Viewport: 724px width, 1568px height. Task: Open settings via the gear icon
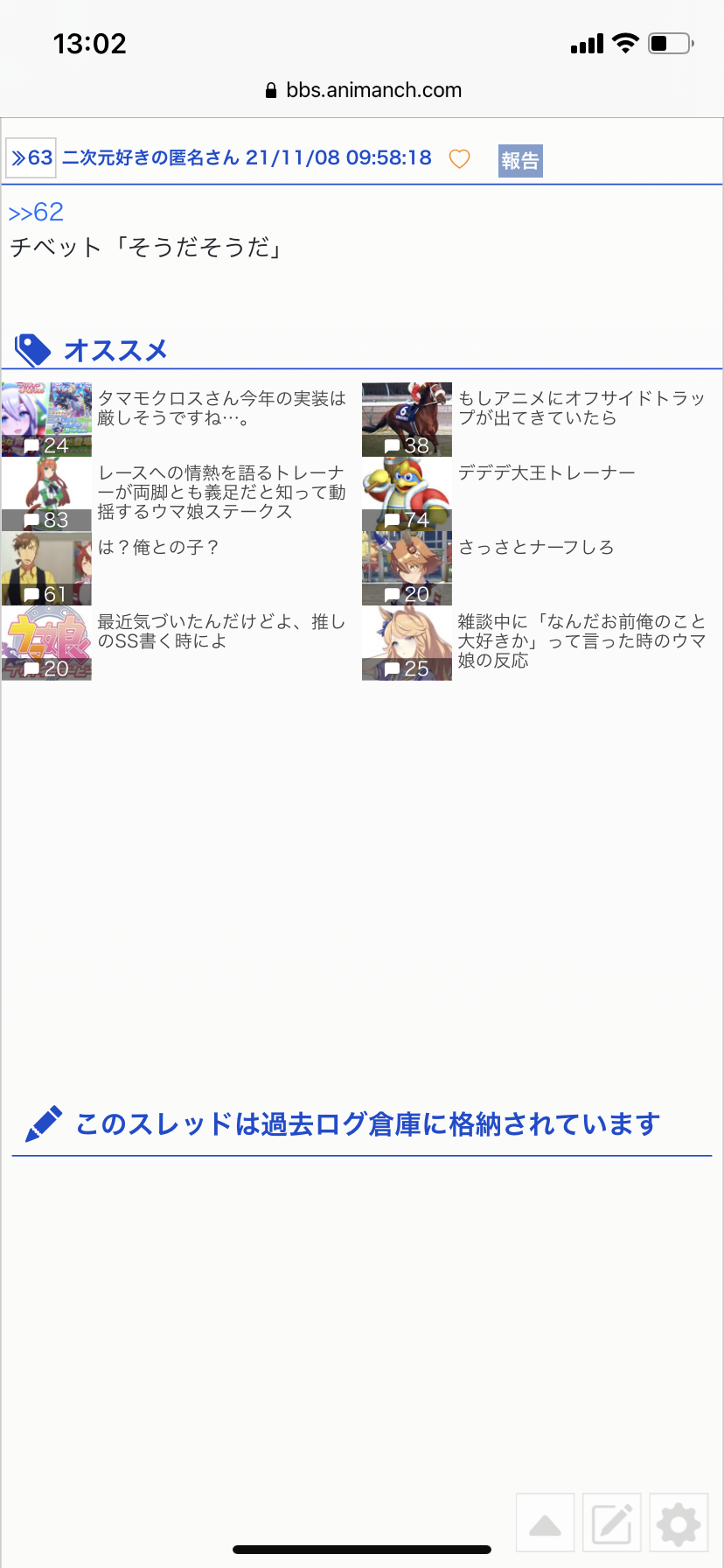679,1522
